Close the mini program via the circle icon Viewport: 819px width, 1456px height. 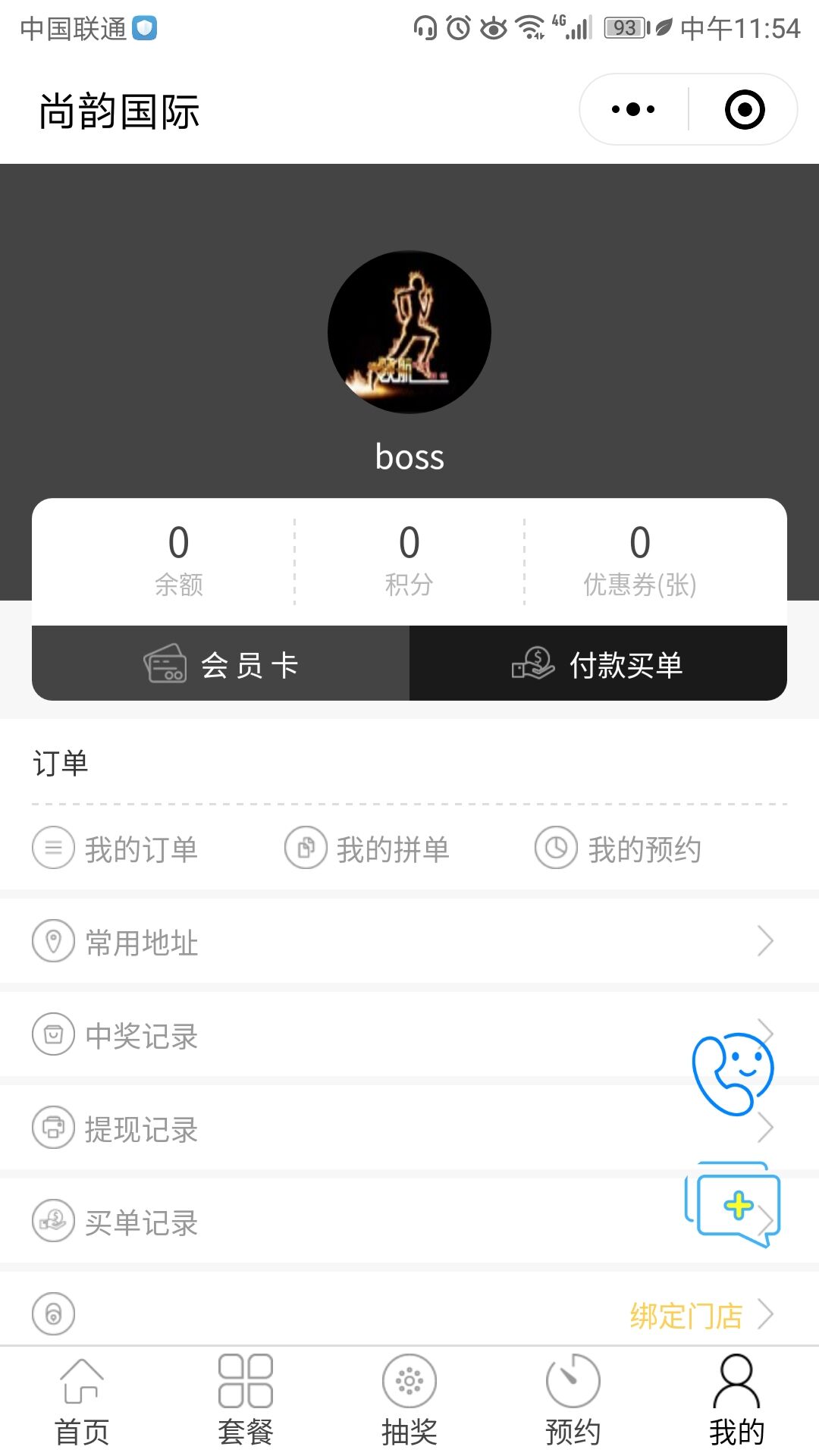(745, 109)
